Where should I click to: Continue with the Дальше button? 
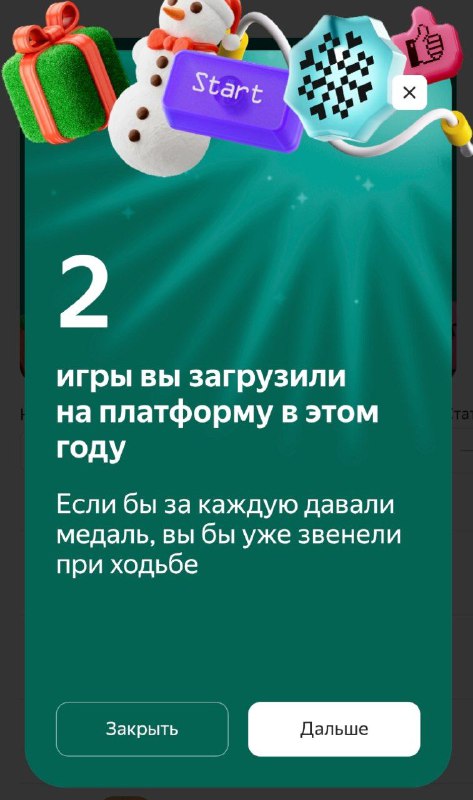[334, 729]
